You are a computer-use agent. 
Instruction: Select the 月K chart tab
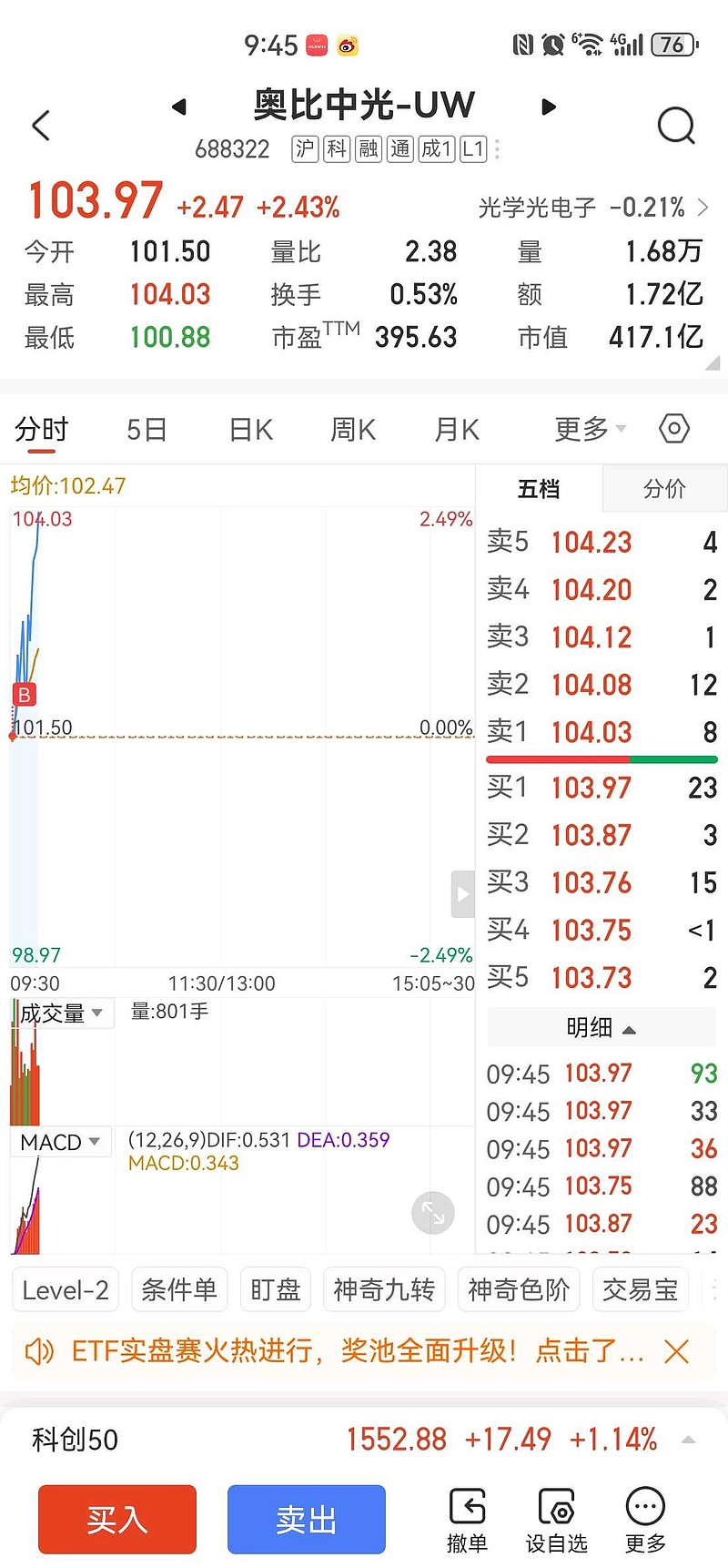[457, 429]
